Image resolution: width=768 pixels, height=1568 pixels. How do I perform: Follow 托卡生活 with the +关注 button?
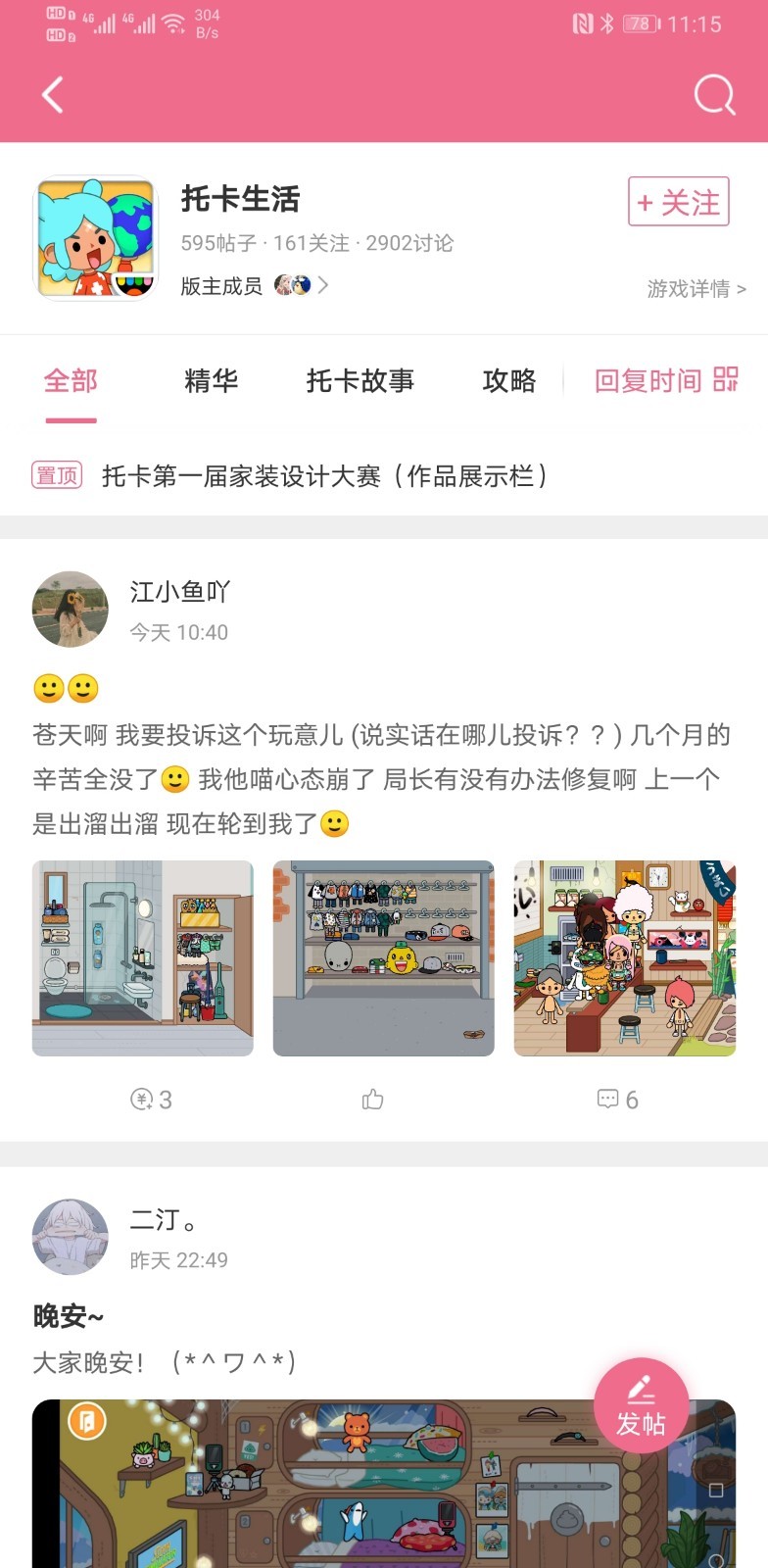[x=678, y=202]
